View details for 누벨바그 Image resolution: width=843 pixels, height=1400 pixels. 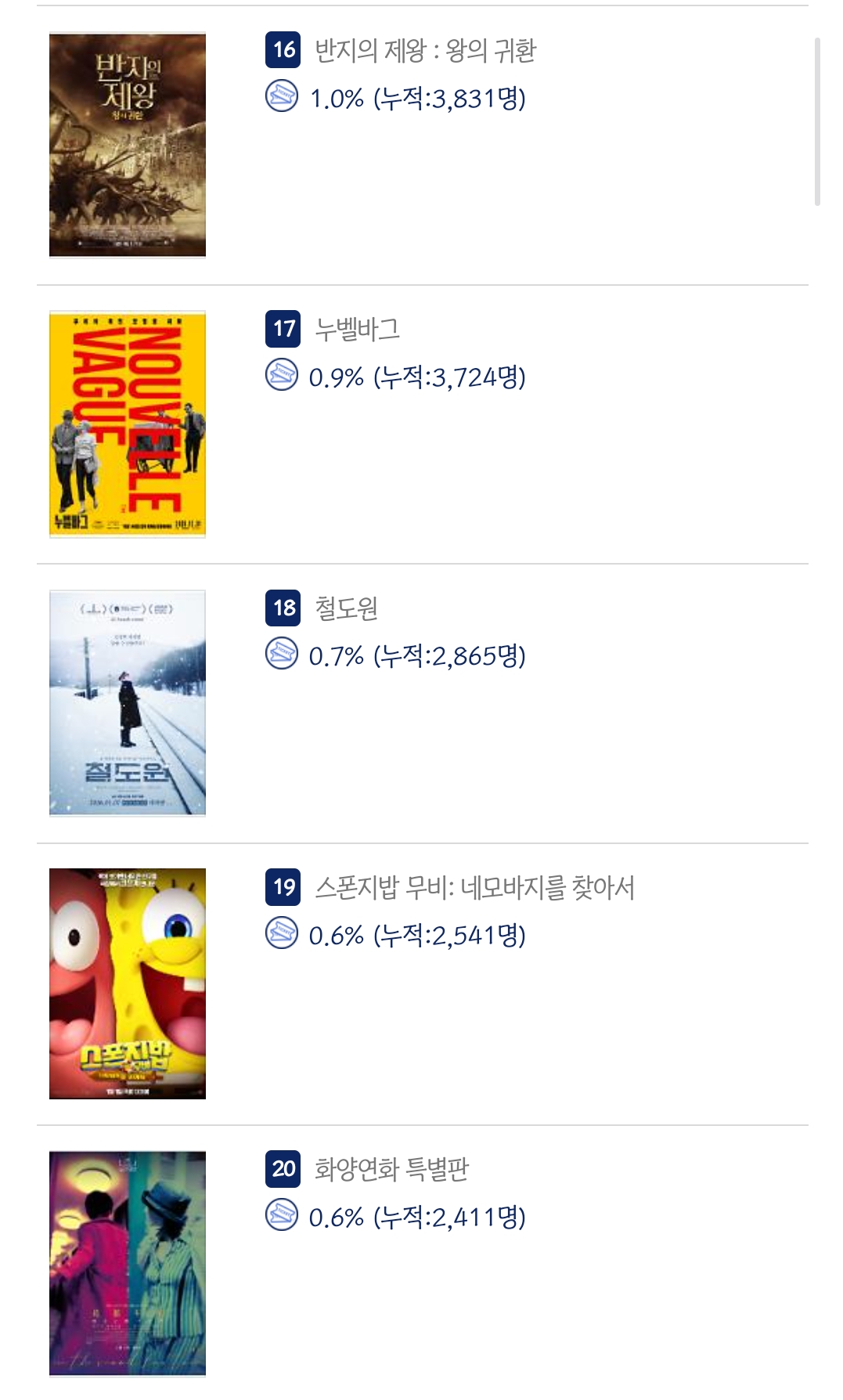point(357,330)
